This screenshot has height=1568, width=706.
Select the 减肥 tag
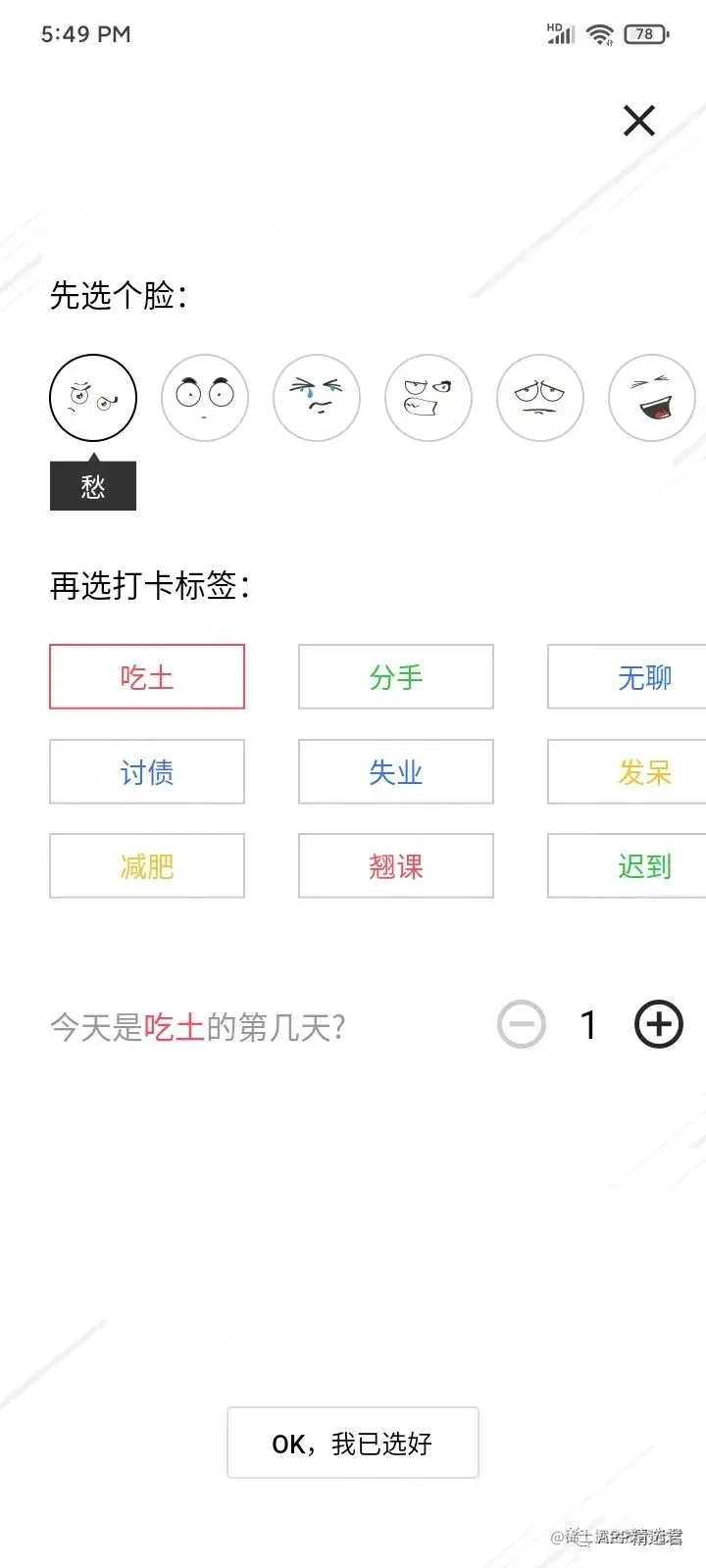point(146,865)
